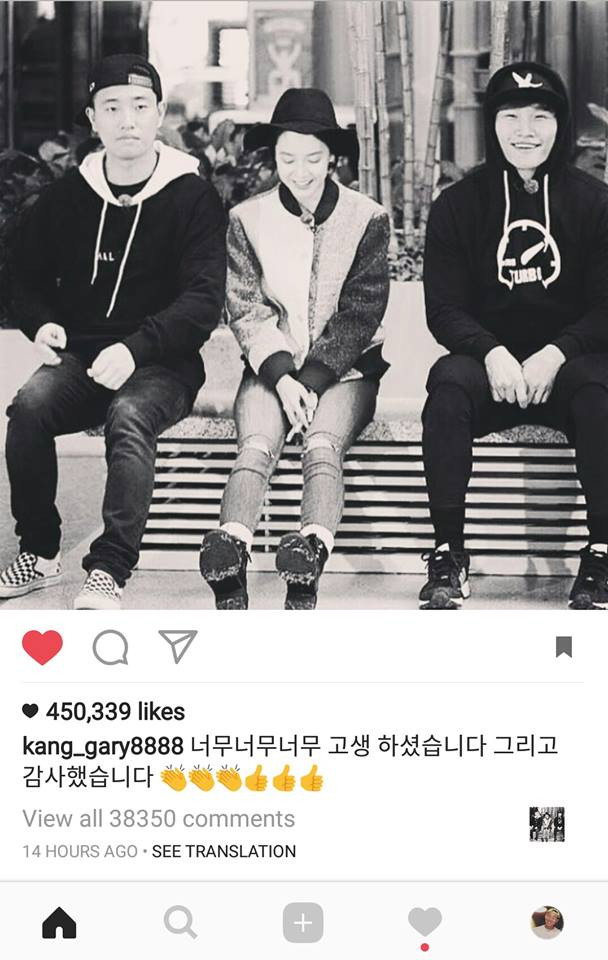
Task: Go to the Home feed tab
Action: click(59, 923)
